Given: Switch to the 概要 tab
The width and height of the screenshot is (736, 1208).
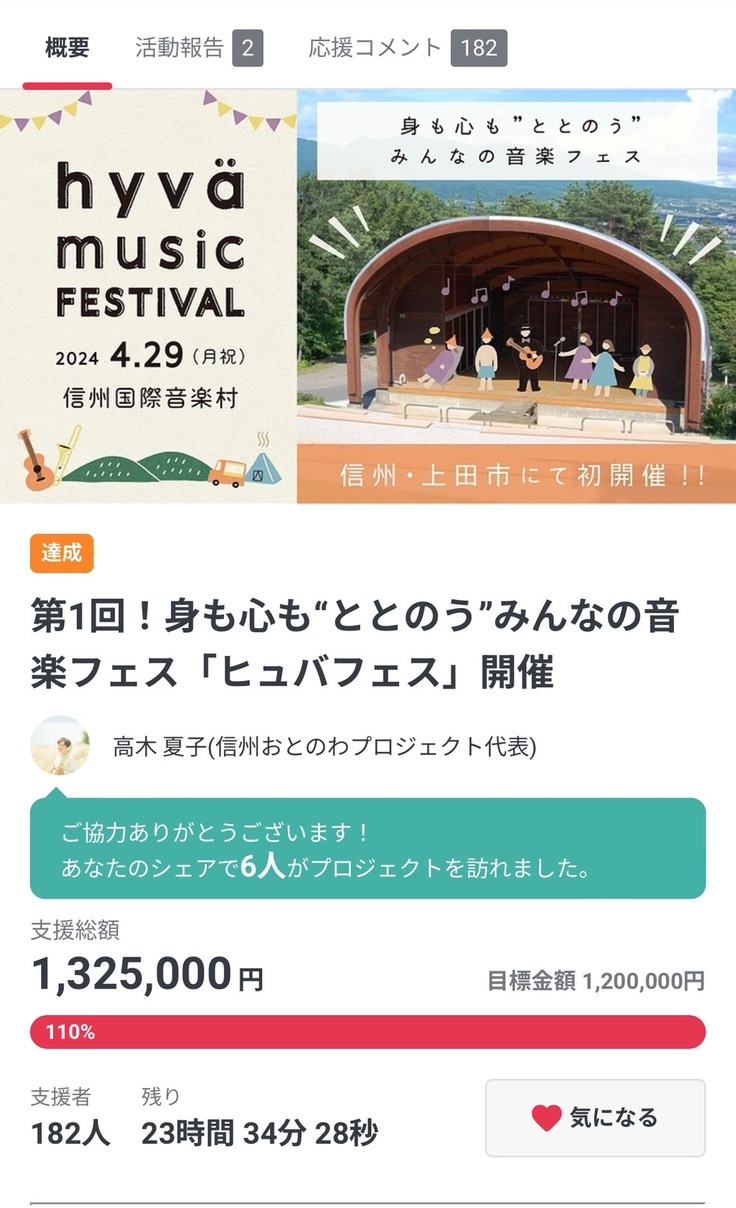Looking at the screenshot, I should [67, 48].
